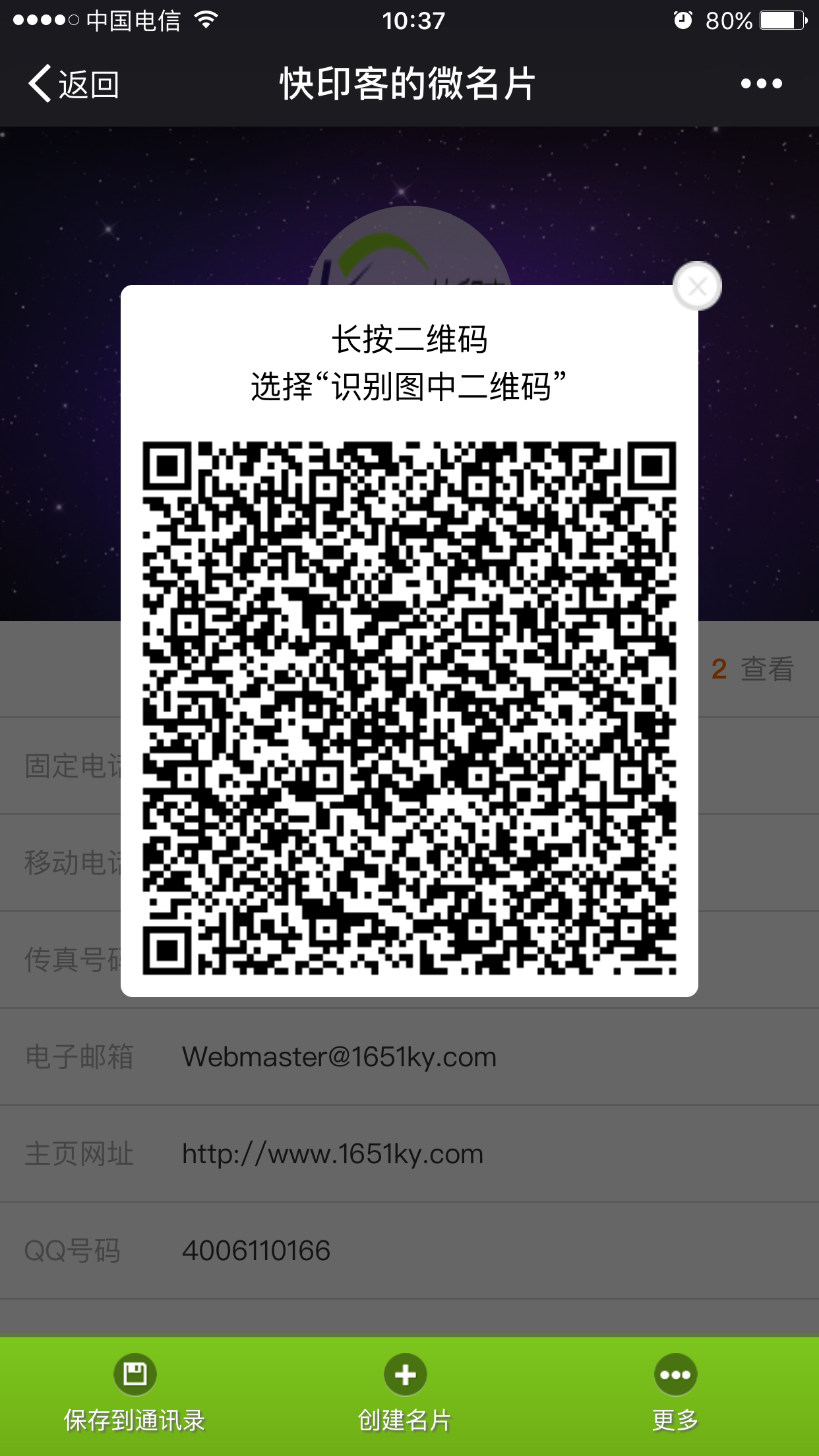Screen dimensions: 819x1456
Task: Open the three-dot menu in the title bar
Action: point(761,84)
